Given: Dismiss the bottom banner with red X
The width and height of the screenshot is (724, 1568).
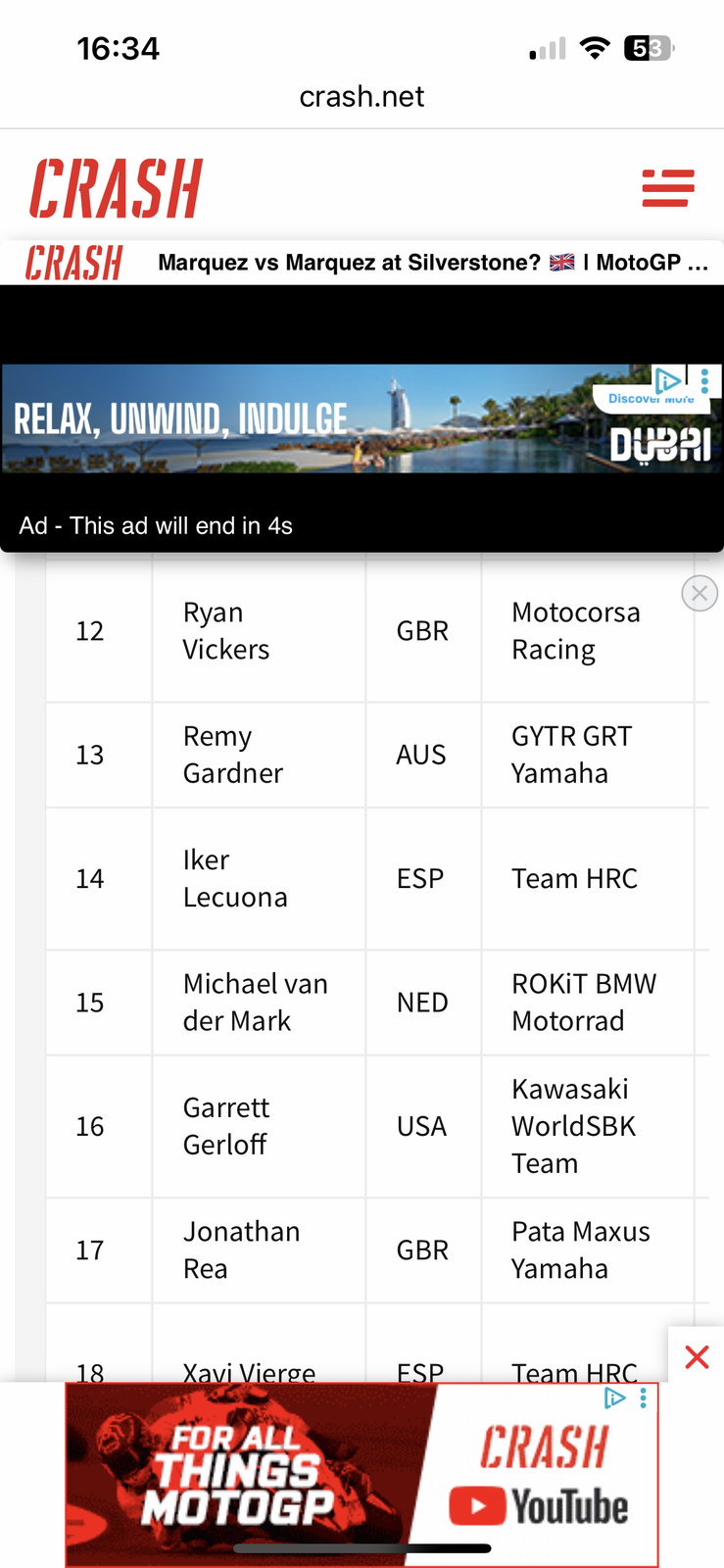Looking at the screenshot, I should click(x=697, y=1357).
